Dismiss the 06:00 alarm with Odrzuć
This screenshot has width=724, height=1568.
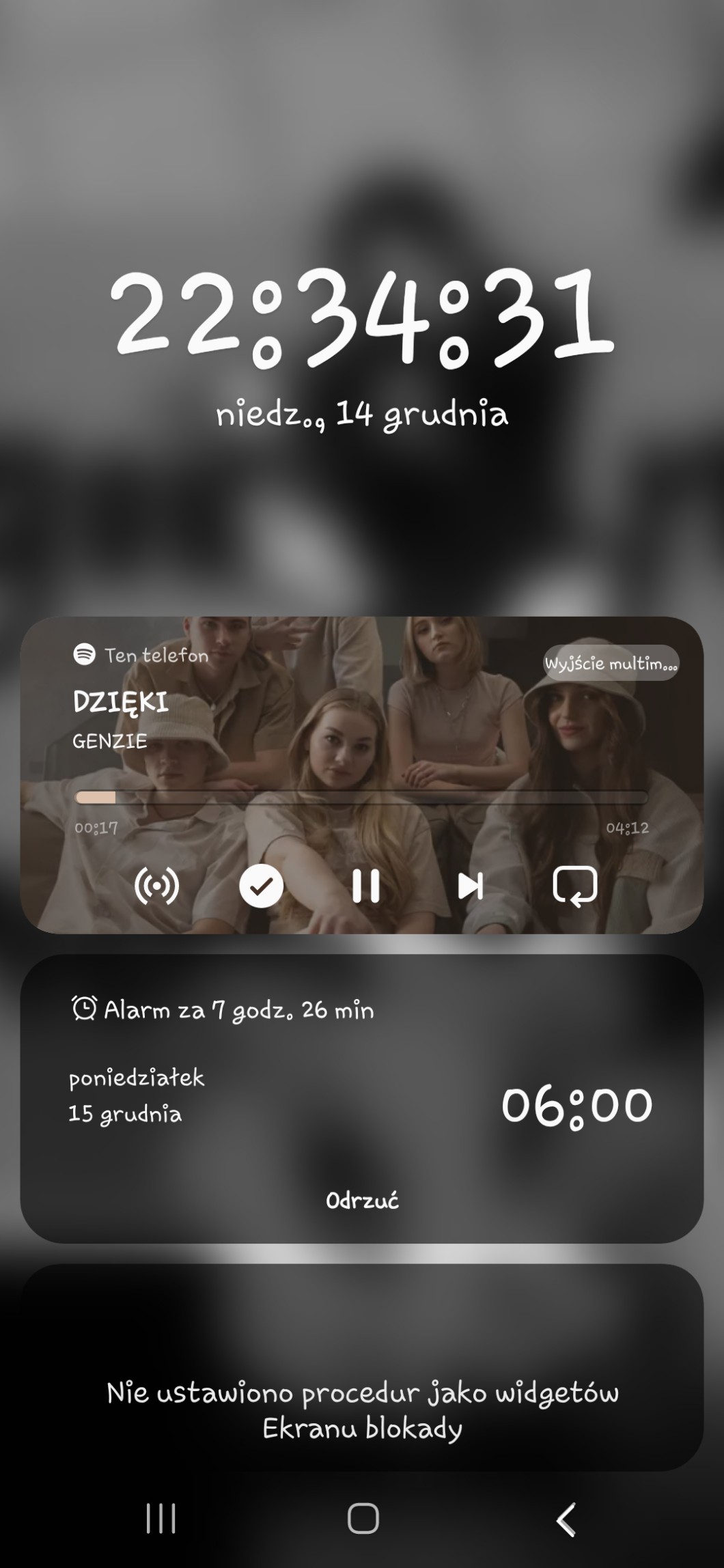362,1200
